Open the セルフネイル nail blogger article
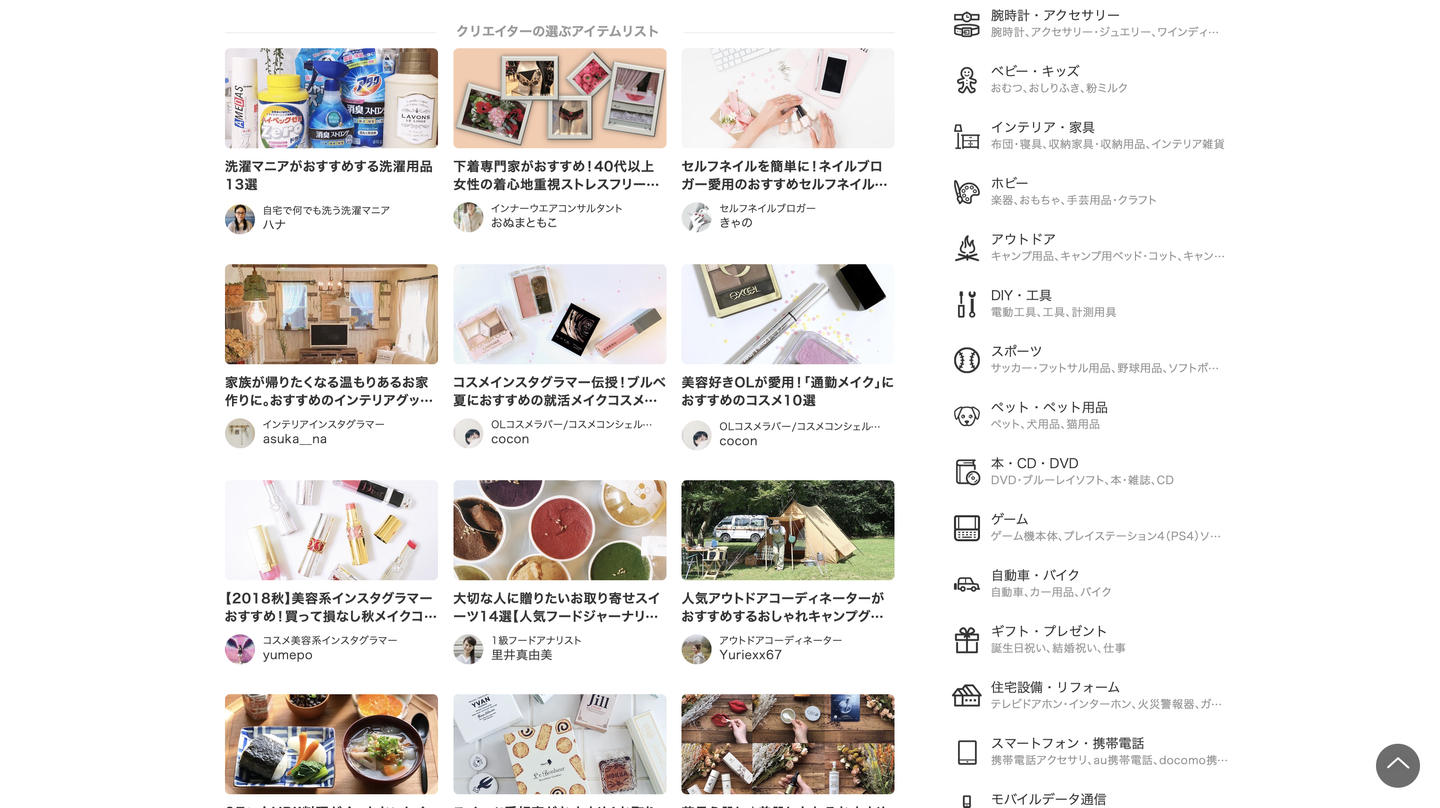 tap(786, 175)
